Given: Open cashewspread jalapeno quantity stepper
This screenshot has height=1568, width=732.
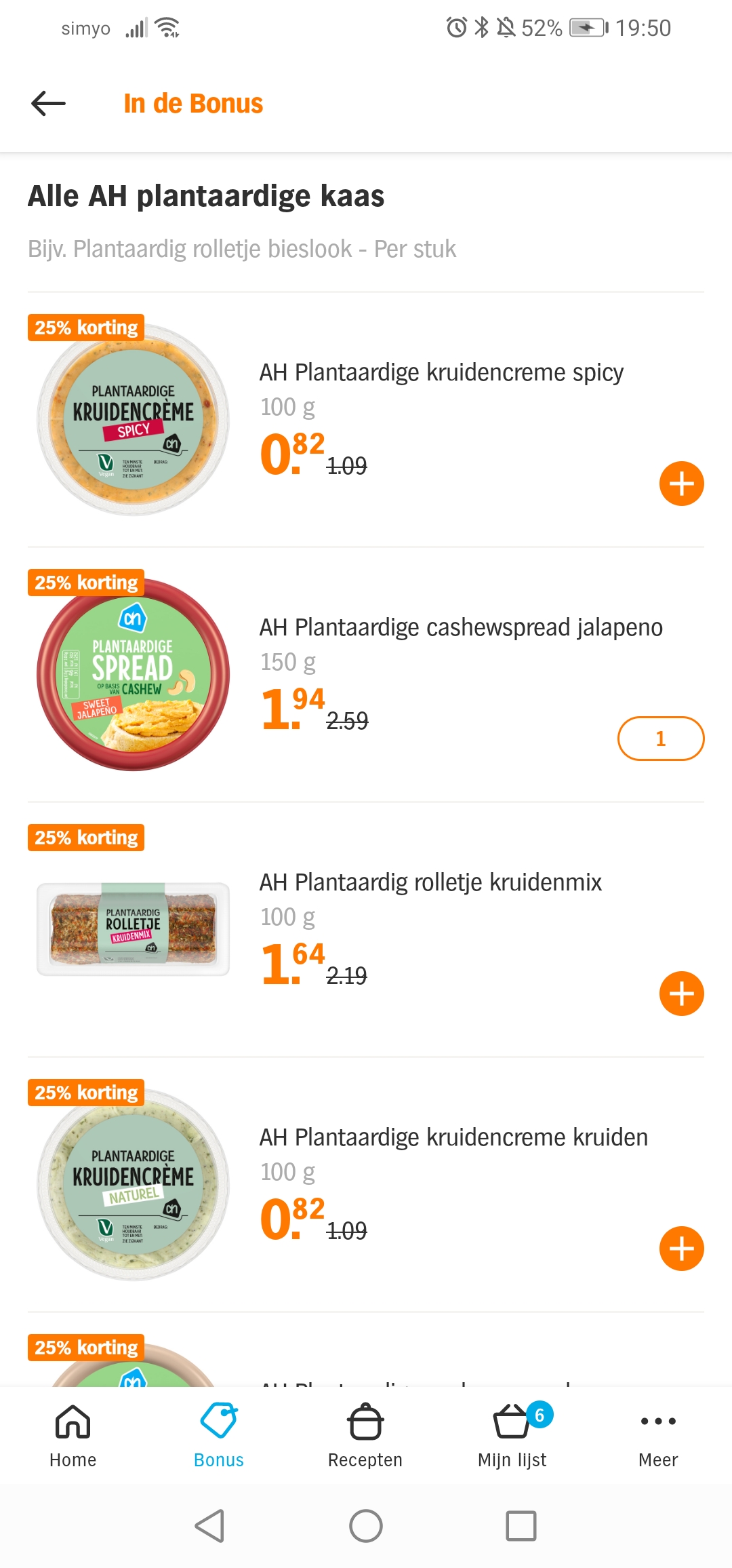Looking at the screenshot, I should [661, 739].
